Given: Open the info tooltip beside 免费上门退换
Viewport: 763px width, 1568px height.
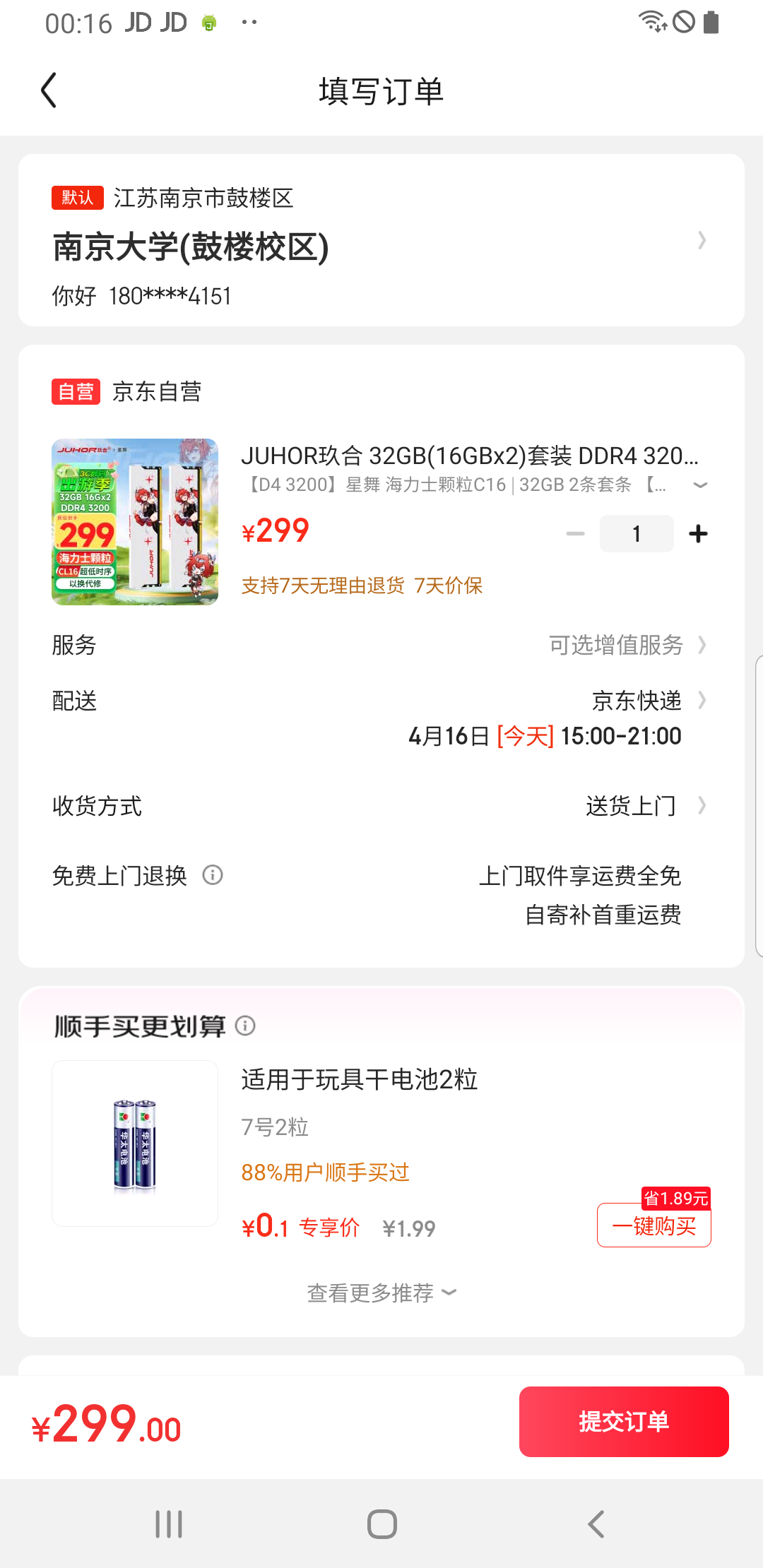Looking at the screenshot, I should click(x=213, y=875).
